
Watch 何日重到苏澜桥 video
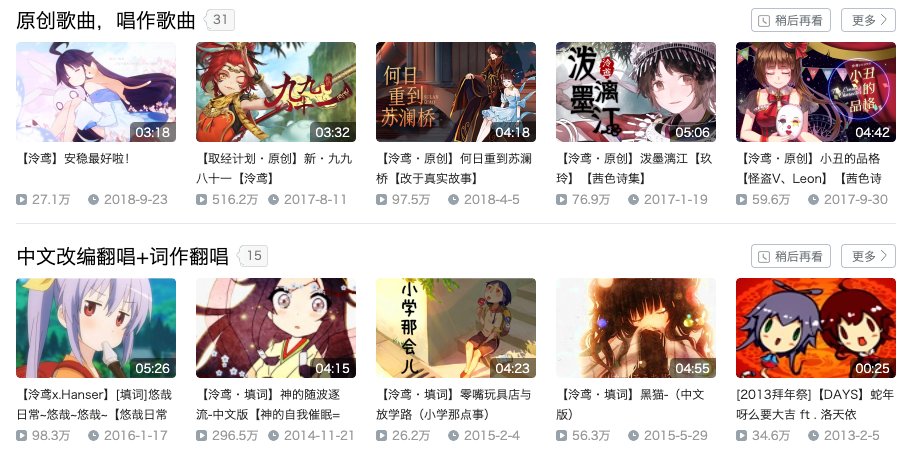tap(456, 92)
